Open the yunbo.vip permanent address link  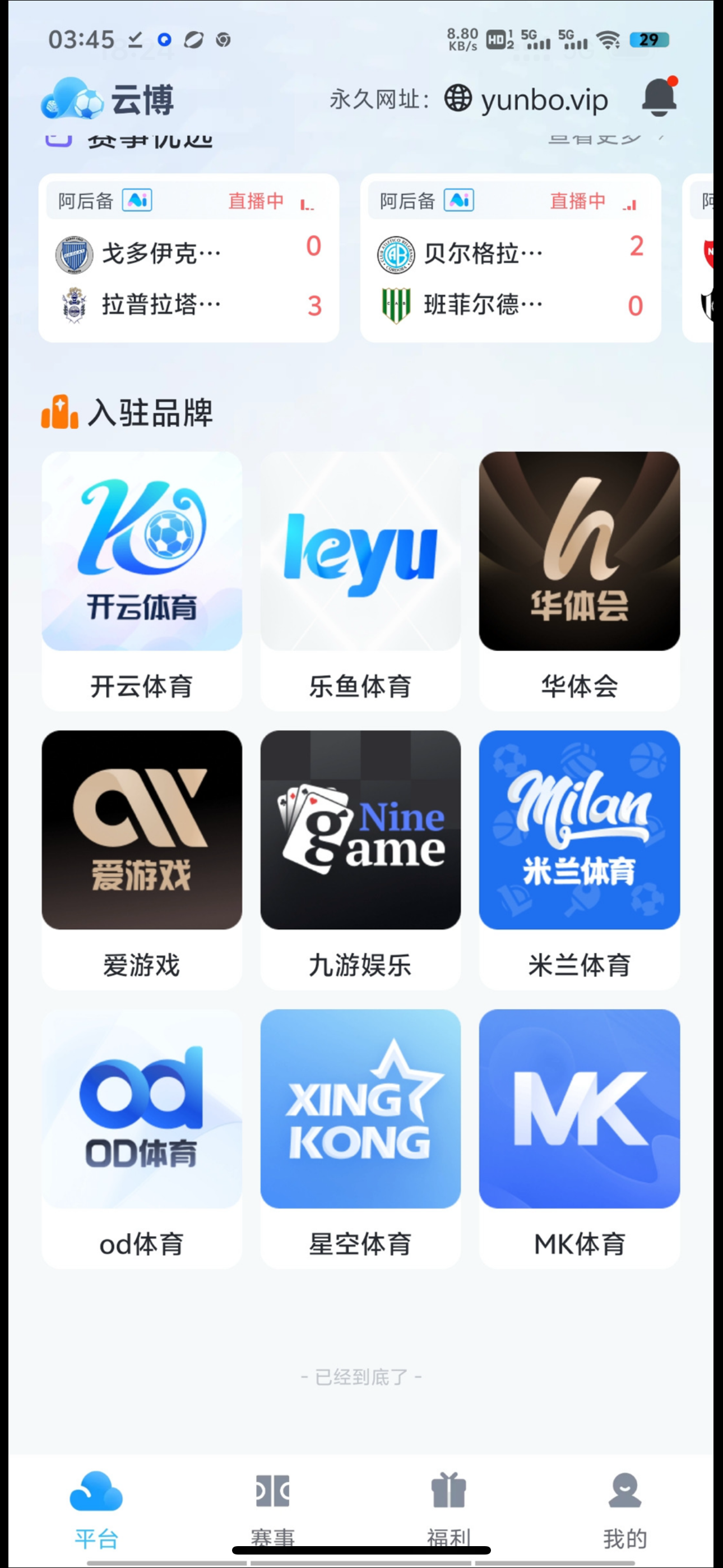click(x=527, y=100)
